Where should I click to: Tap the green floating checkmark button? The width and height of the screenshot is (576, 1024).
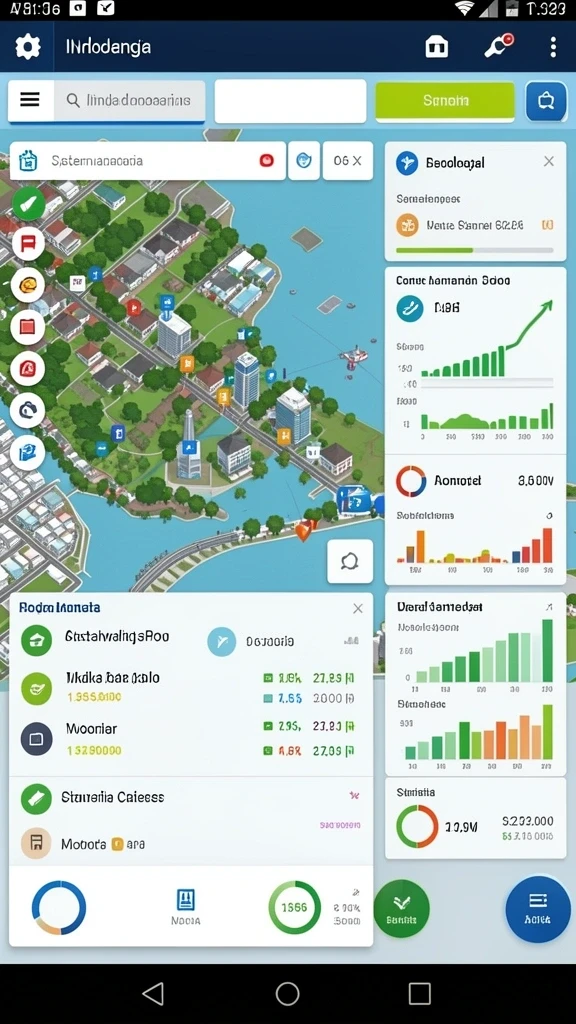tap(401, 908)
